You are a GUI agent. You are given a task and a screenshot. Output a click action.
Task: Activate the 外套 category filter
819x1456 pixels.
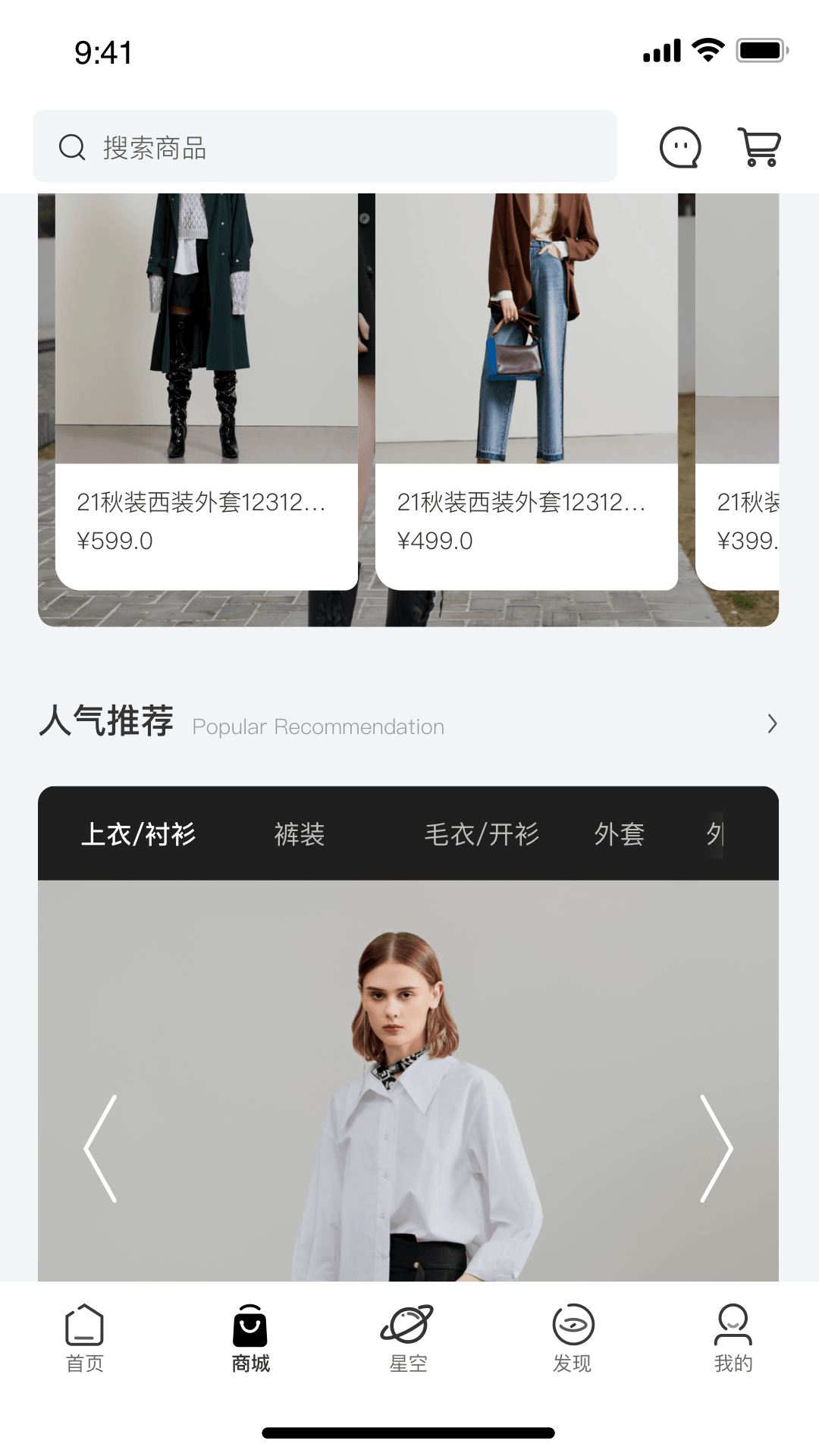click(x=619, y=834)
